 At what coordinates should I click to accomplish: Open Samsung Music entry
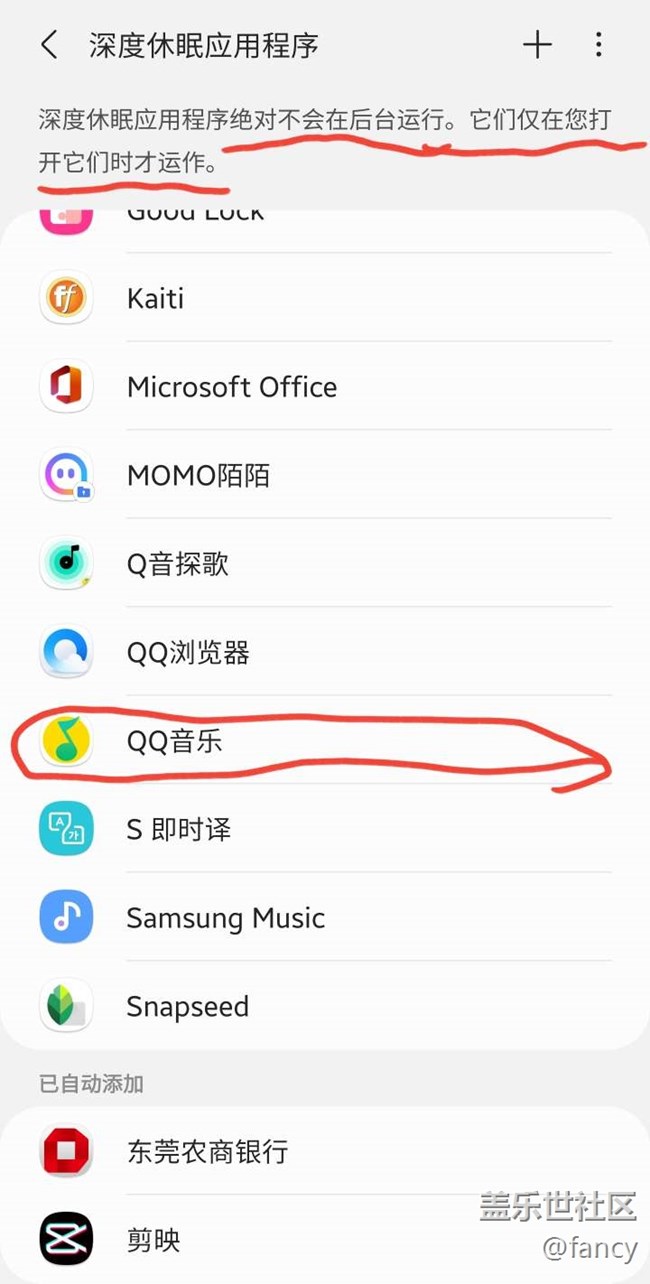[325, 918]
